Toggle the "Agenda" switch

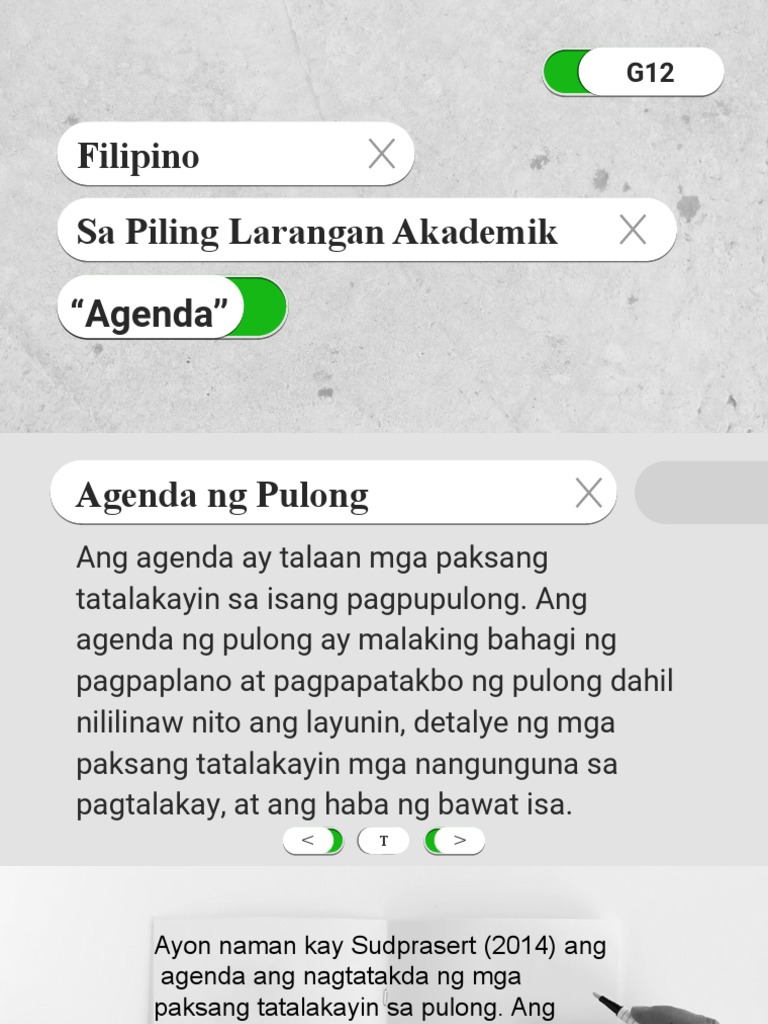tap(172, 308)
